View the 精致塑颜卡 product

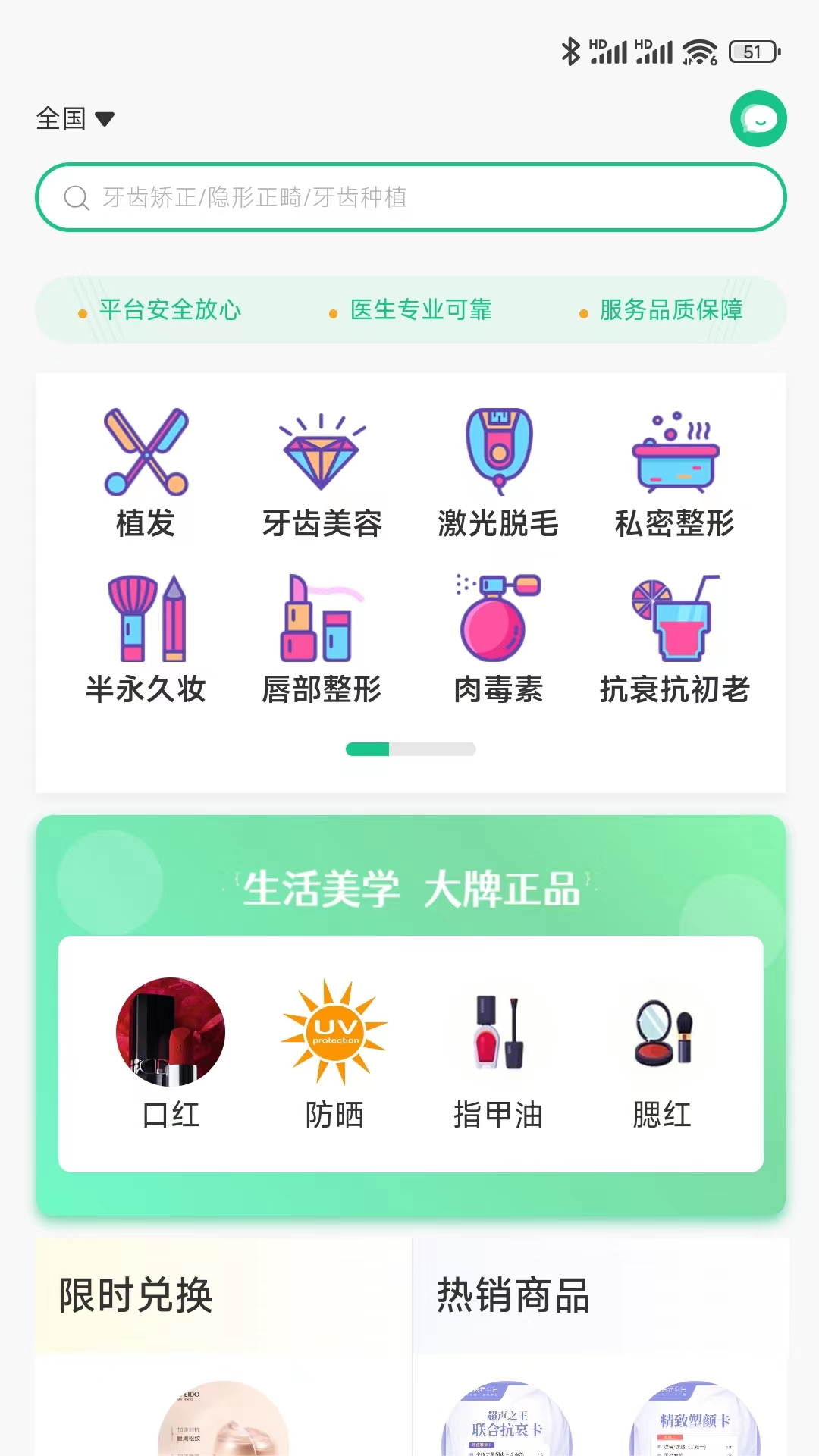tap(695, 1420)
